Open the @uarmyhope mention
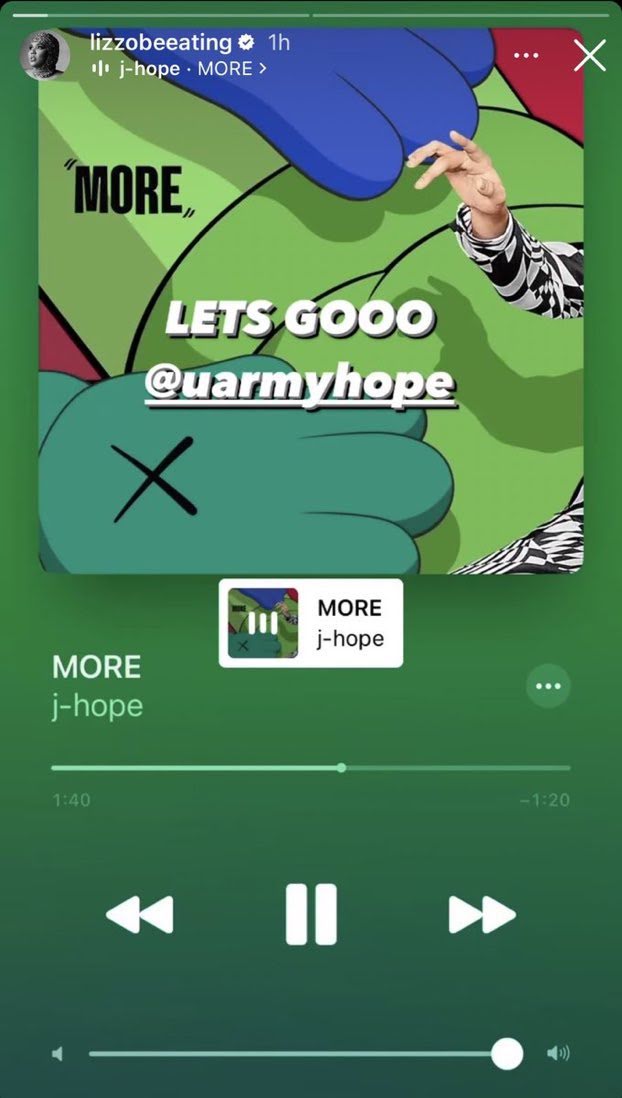 click(299, 381)
